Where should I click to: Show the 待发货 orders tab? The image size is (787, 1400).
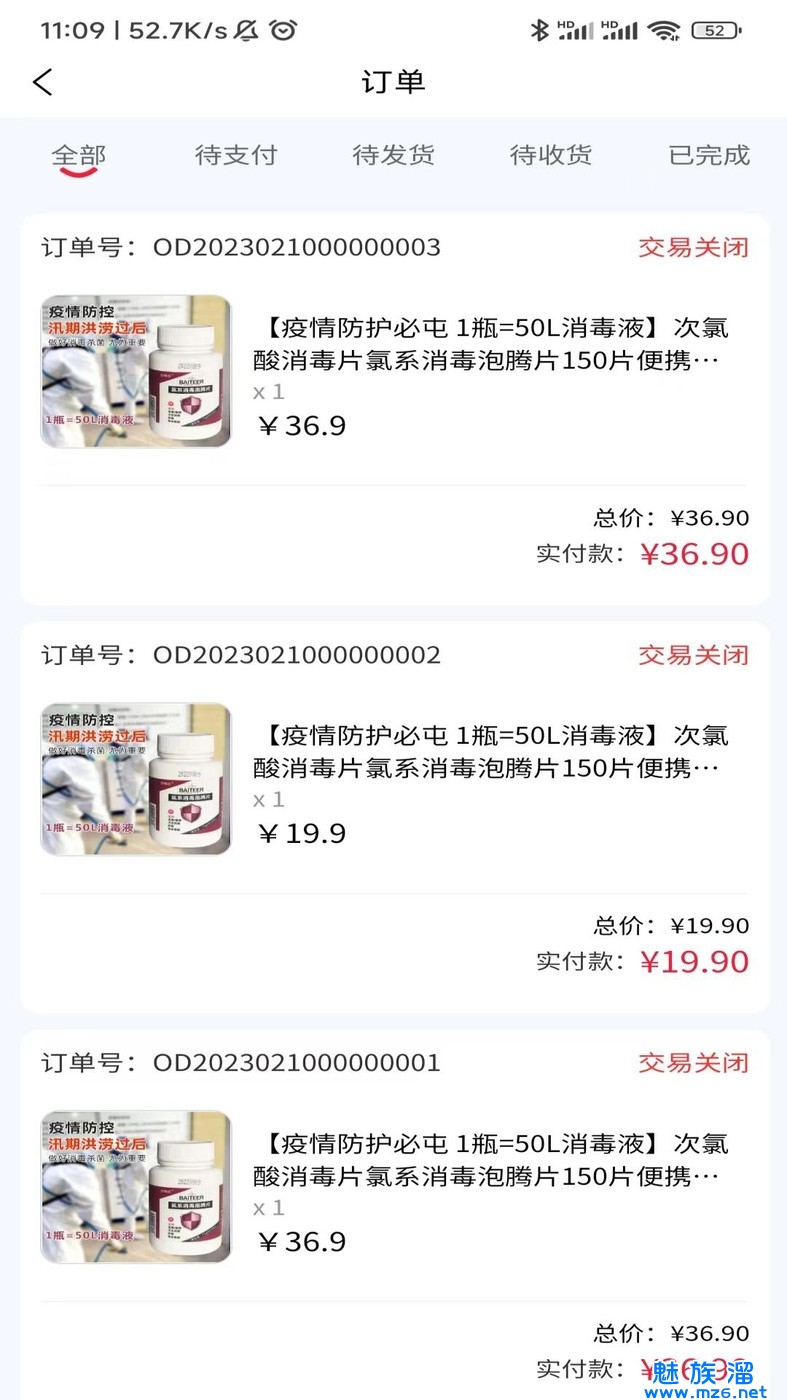394,156
